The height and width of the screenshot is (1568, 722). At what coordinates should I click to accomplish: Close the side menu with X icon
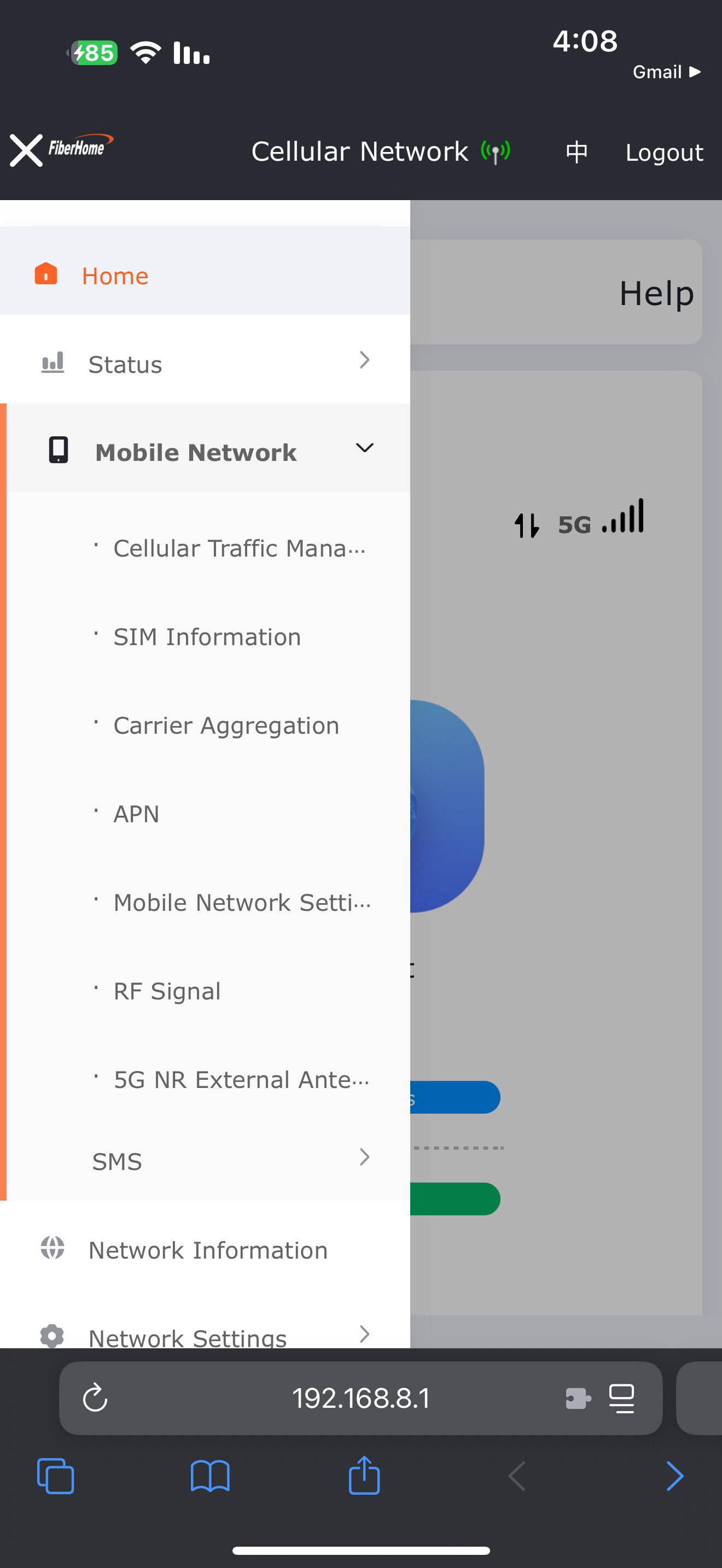click(x=26, y=150)
